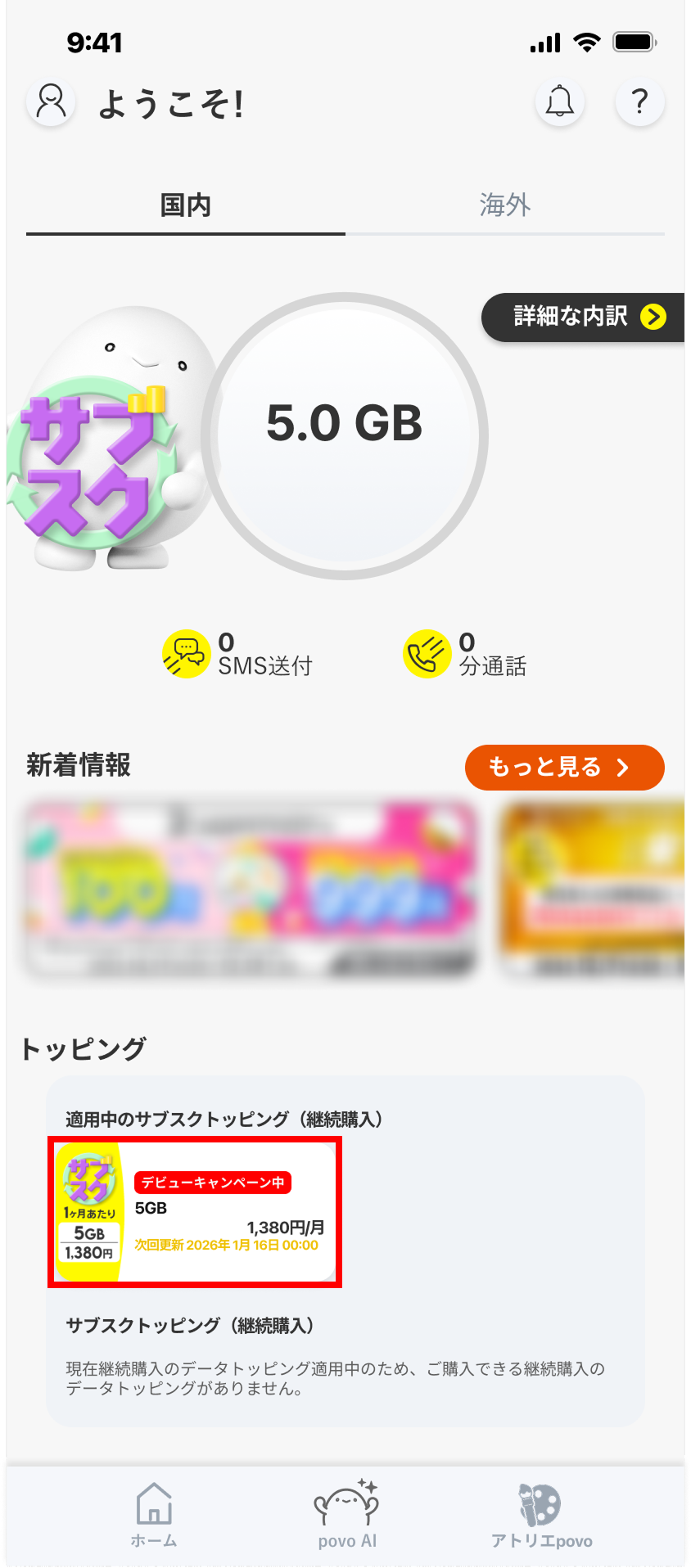Open the 5GB subscription topping card
The height and width of the screenshot is (1568, 691).
pos(195,1212)
